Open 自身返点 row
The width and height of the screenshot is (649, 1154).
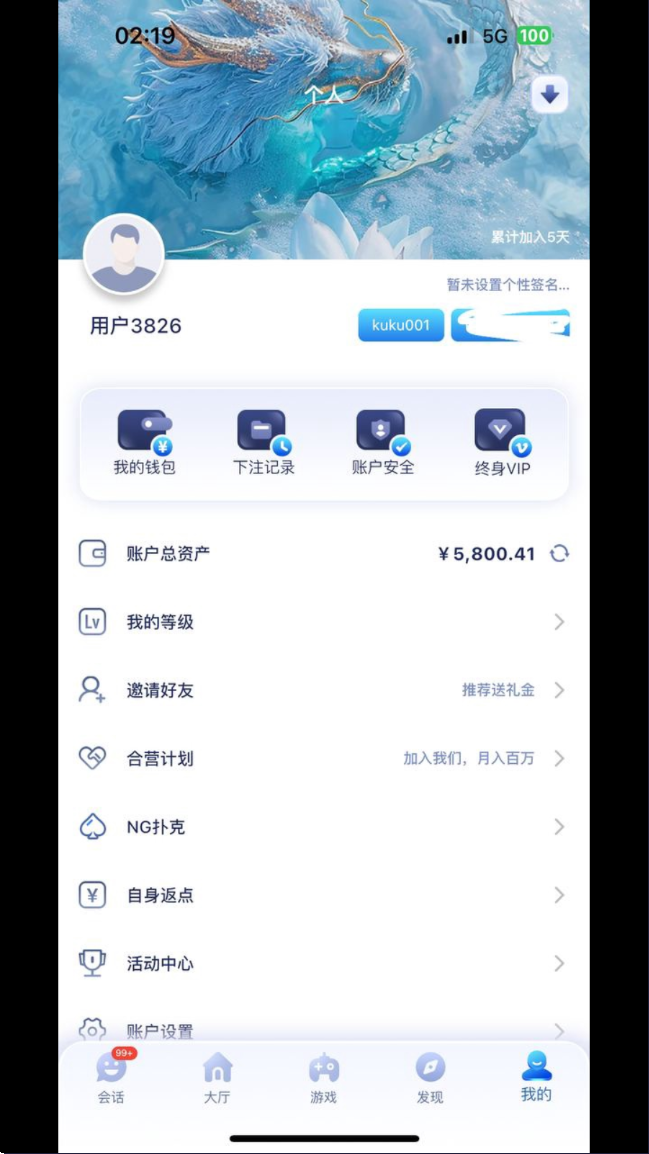coord(324,895)
